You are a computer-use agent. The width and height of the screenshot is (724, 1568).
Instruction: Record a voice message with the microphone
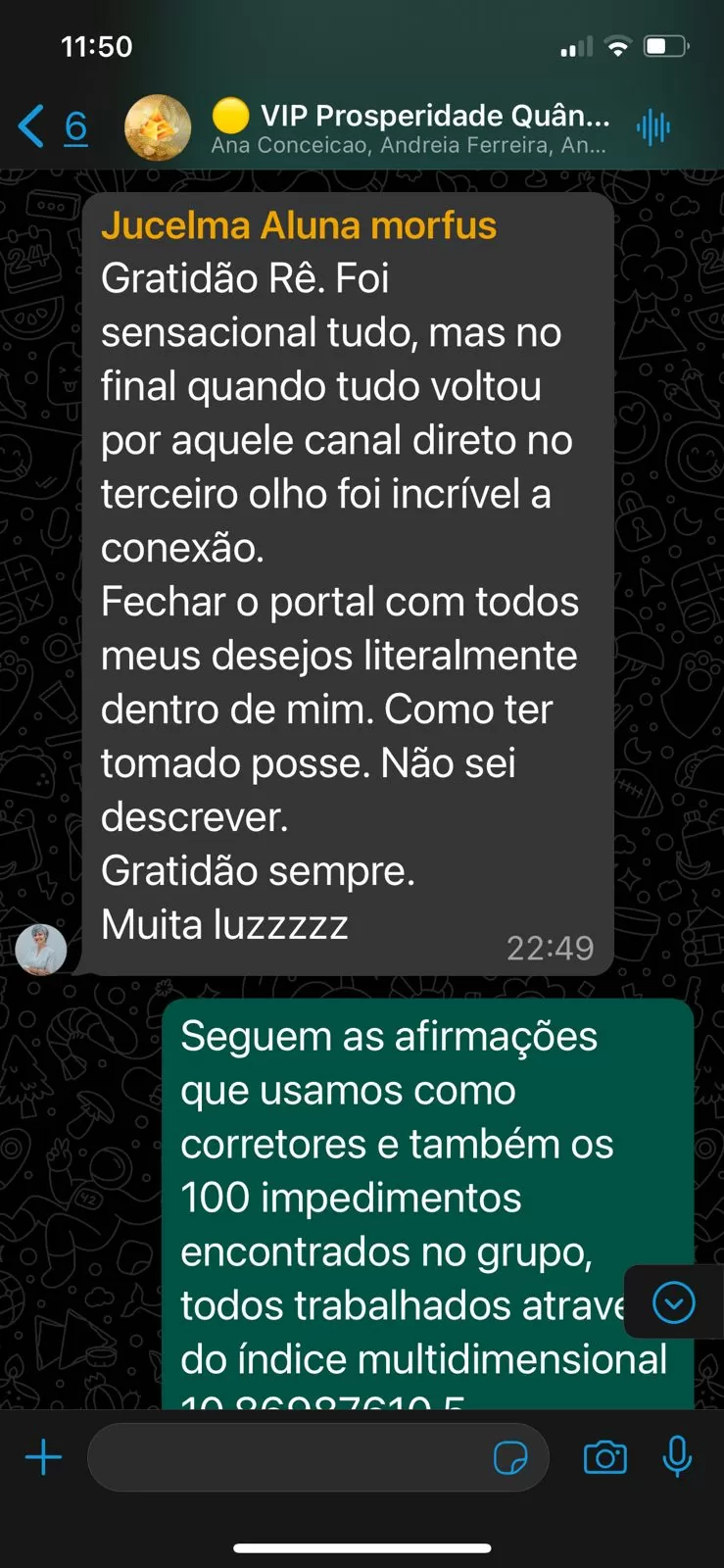676,1457
